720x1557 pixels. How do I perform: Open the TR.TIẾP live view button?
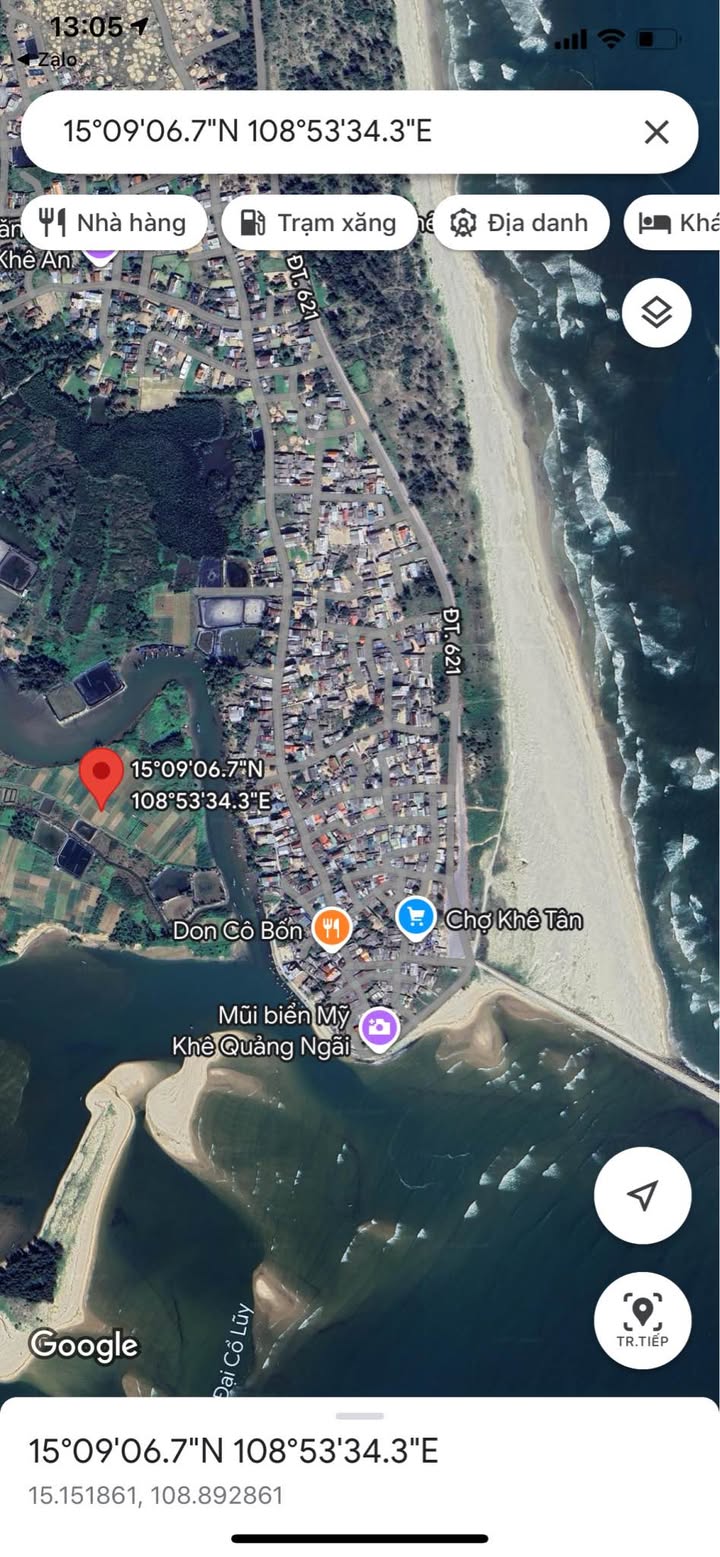[642, 1320]
